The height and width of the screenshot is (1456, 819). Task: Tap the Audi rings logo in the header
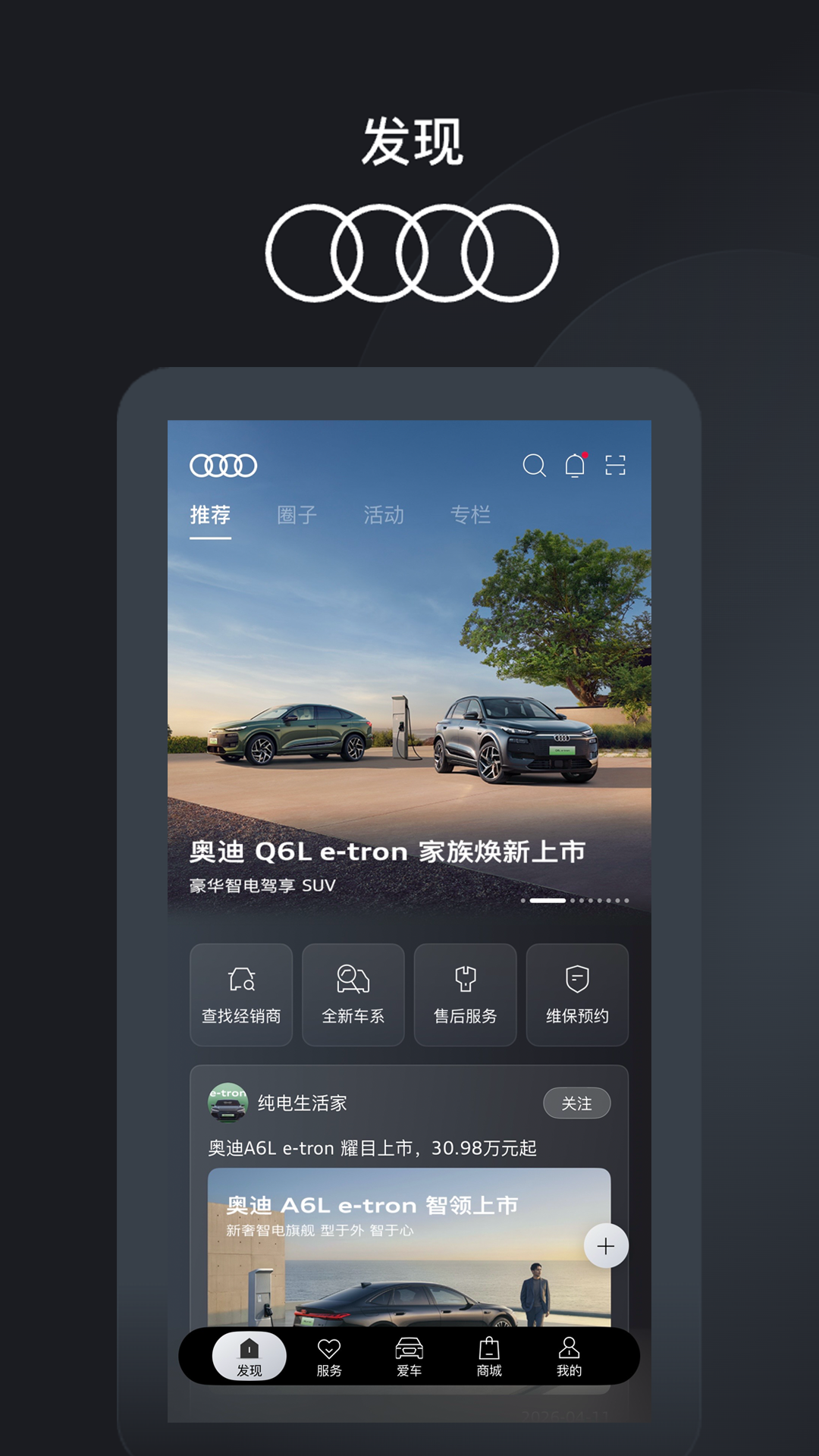point(223,464)
